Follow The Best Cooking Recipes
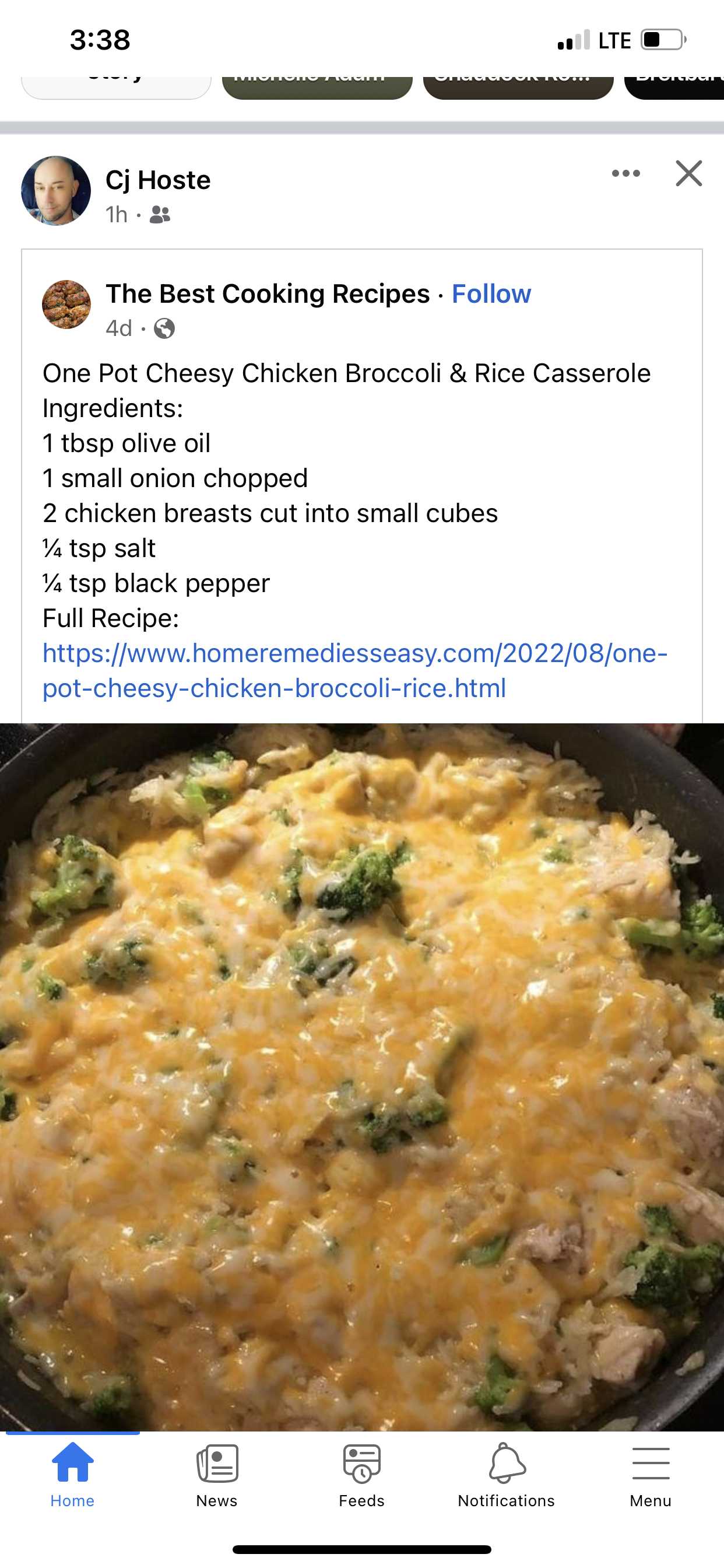The height and width of the screenshot is (1568, 724). (x=491, y=294)
